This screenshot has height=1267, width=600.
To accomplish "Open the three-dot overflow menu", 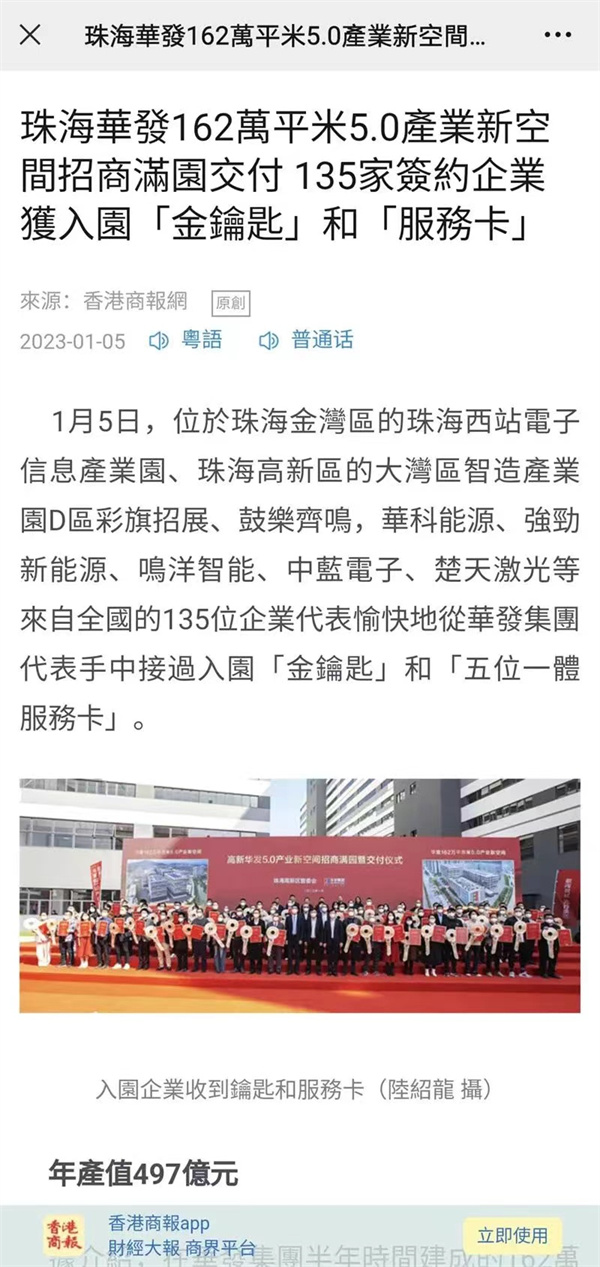I will coord(557,35).
